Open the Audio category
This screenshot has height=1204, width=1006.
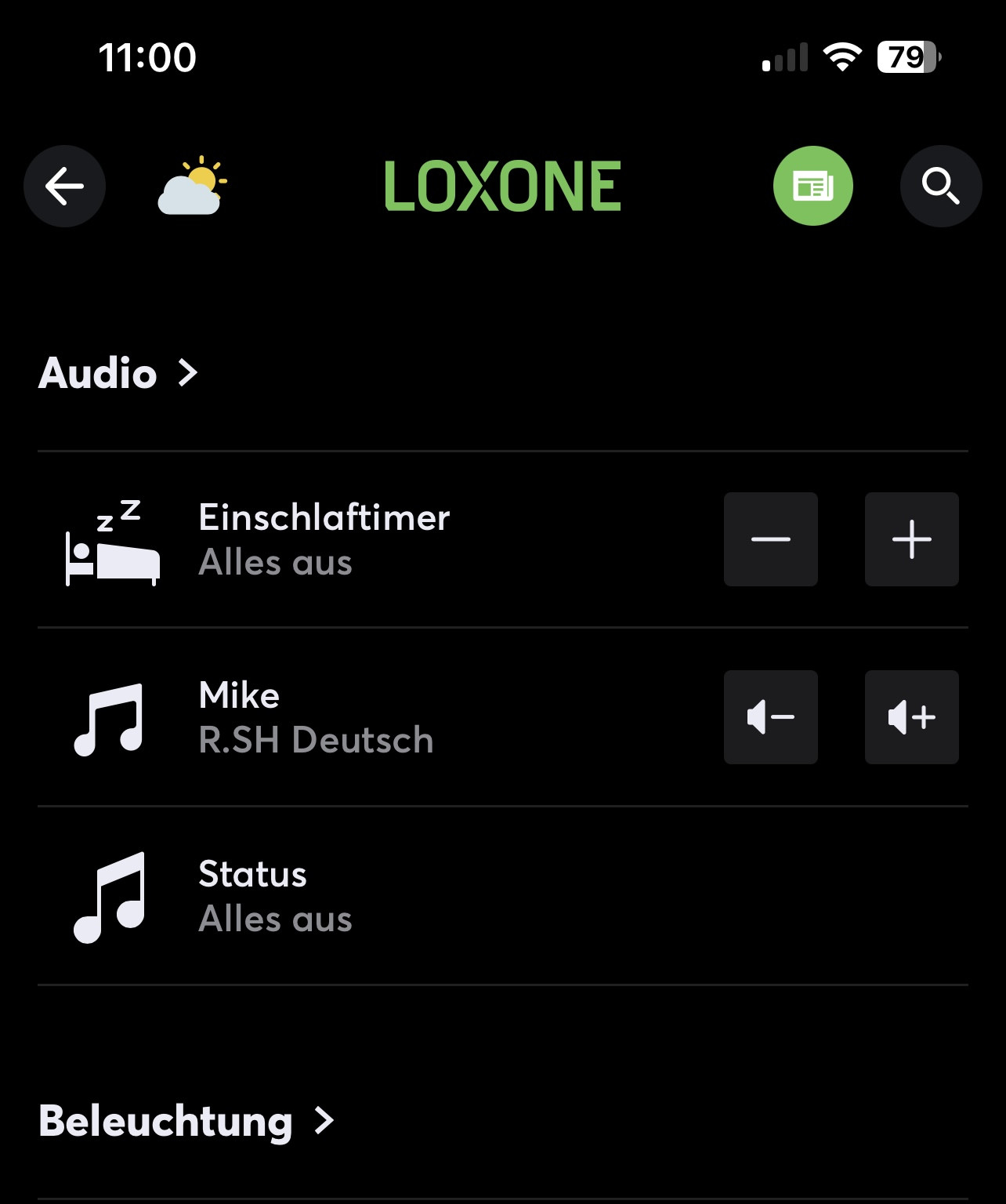(x=118, y=373)
